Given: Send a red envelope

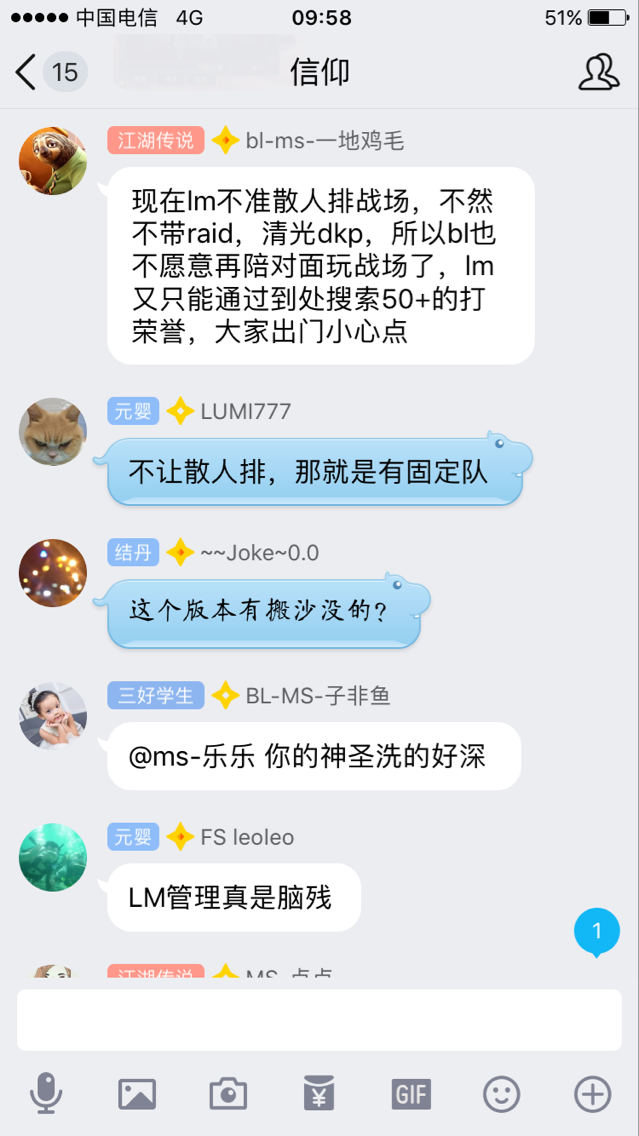Looking at the screenshot, I should [319, 1094].
